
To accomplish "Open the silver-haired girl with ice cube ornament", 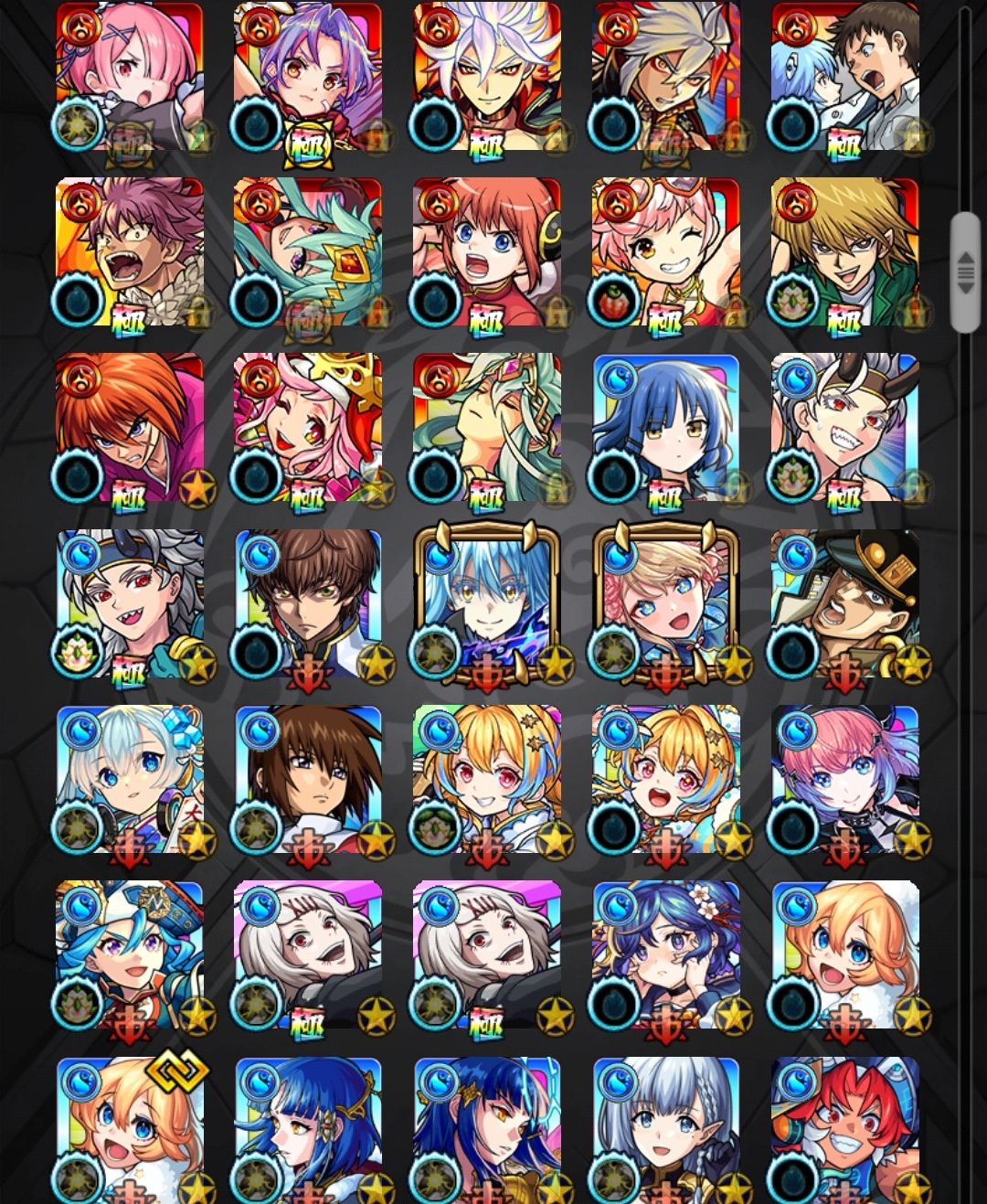I will click(130, 779).
